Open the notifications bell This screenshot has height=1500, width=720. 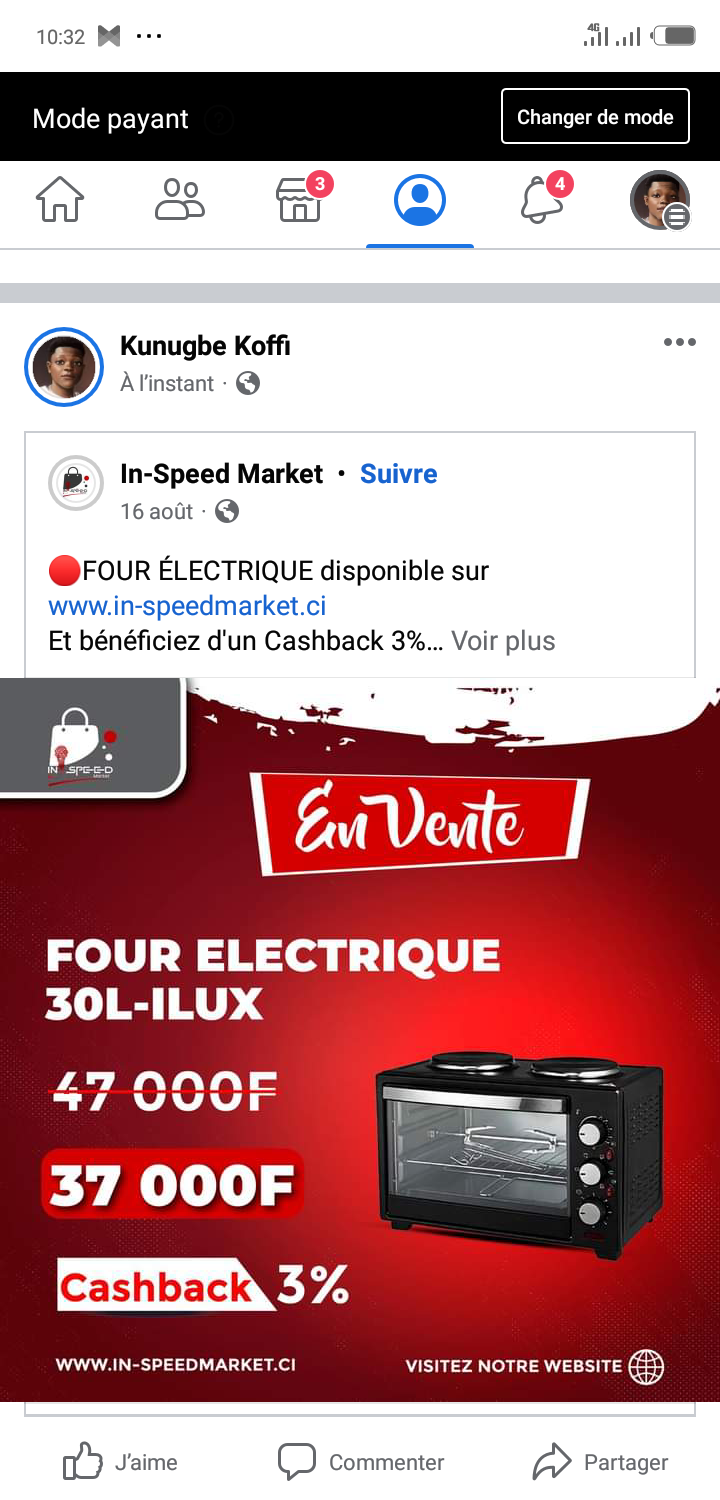tap(541, 200)
